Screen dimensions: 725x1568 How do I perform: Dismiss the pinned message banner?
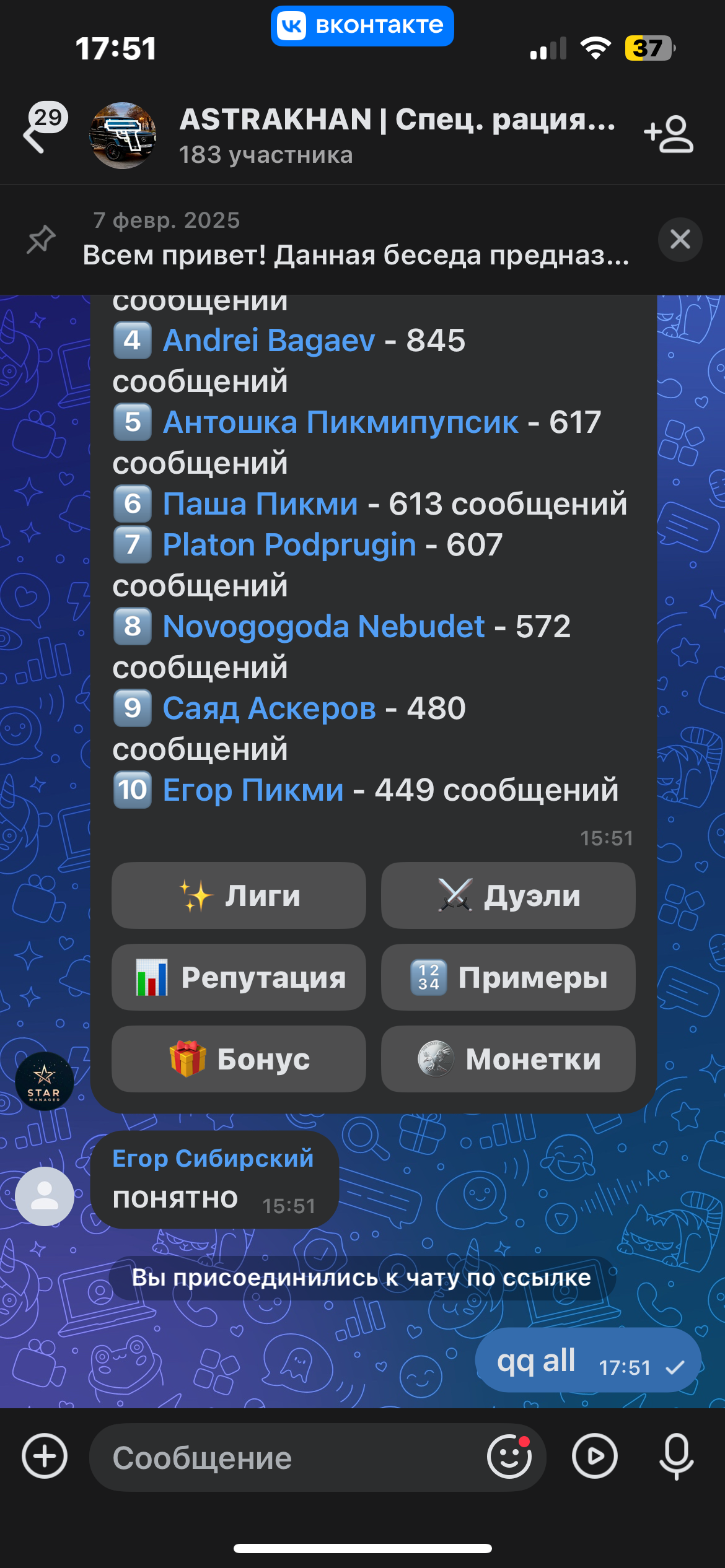click(x=680, y=239)
